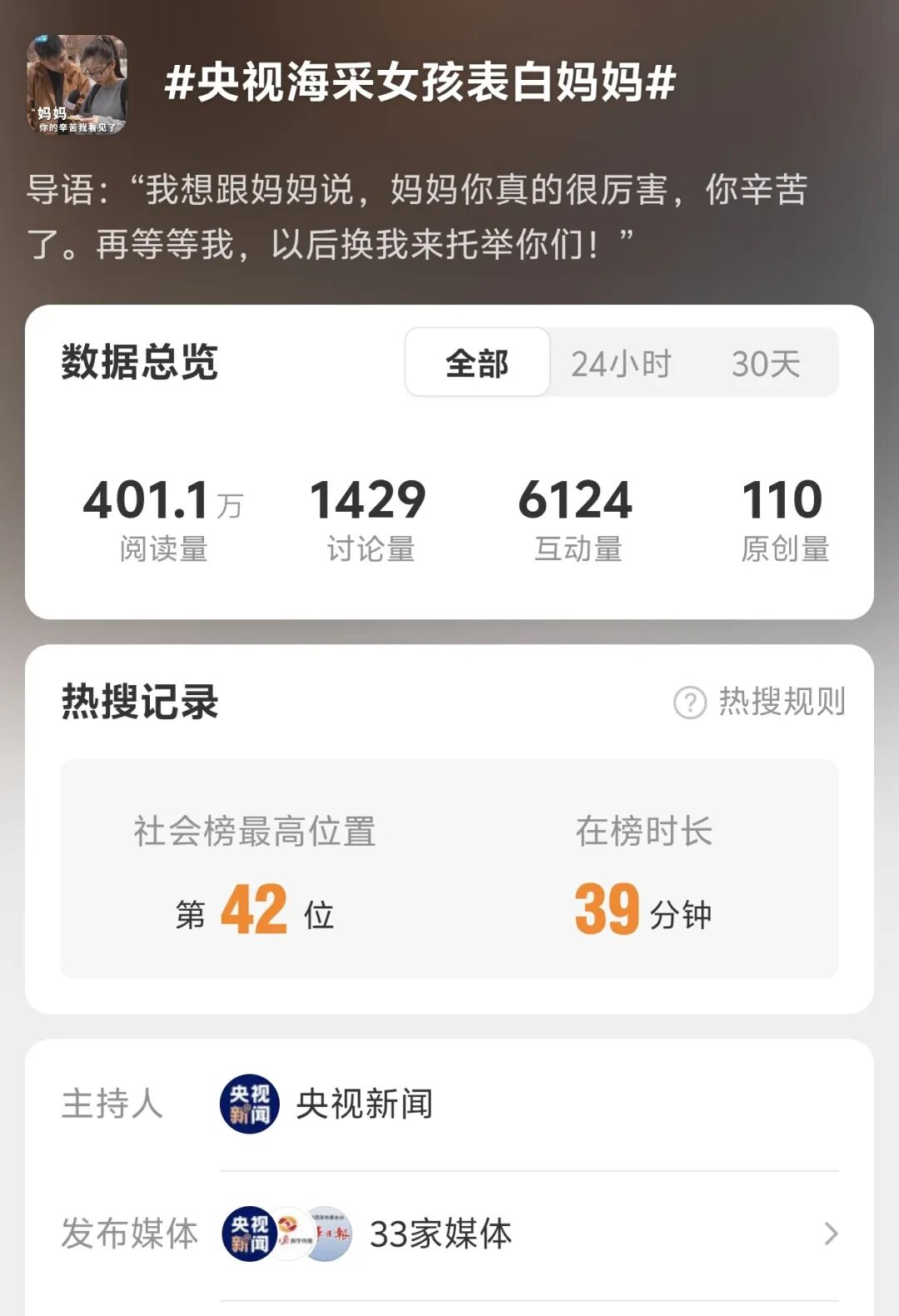This screenshot has height=1316, width=899.
Task: Switch to the 24小时 tab
Action: tap(621, 364)
